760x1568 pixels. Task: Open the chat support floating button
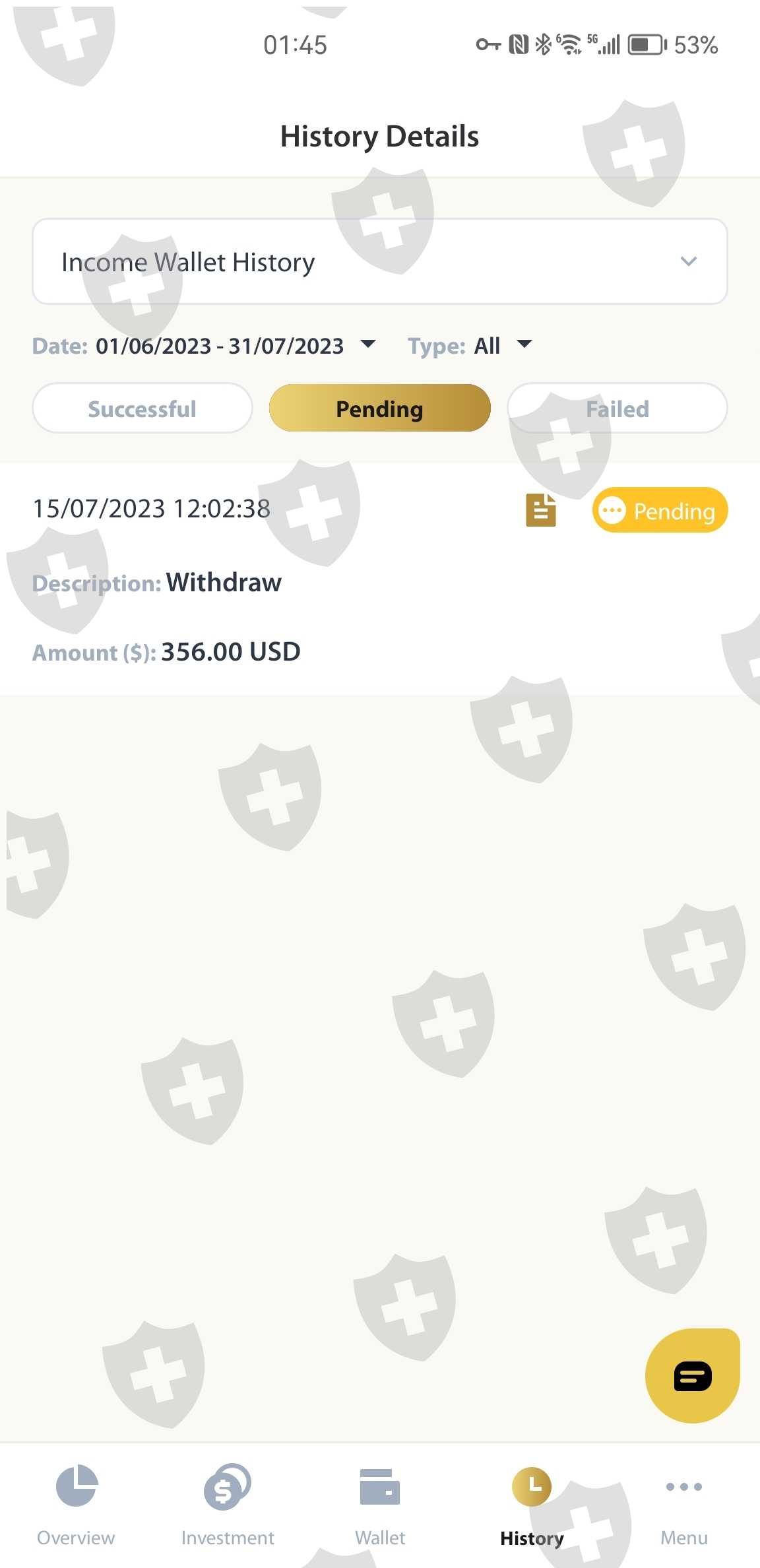coord(693,1376)
